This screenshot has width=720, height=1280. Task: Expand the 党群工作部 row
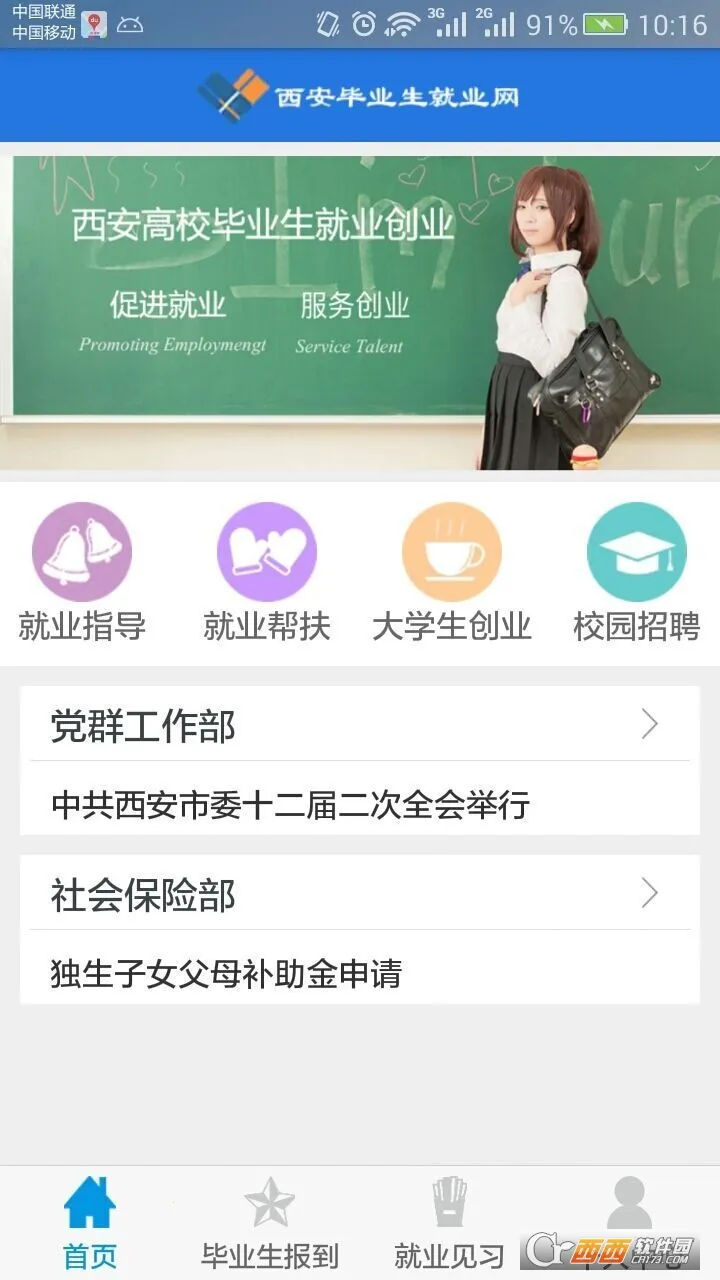tap(360, 725)
